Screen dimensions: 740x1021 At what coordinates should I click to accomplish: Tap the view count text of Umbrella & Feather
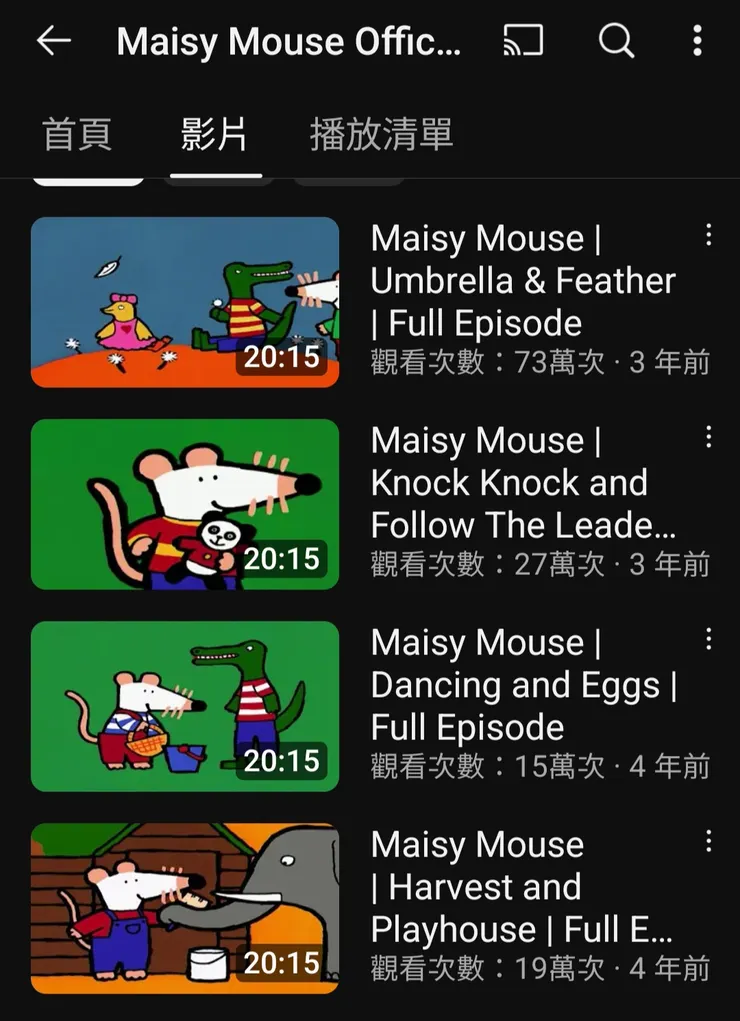pos(540,363)
